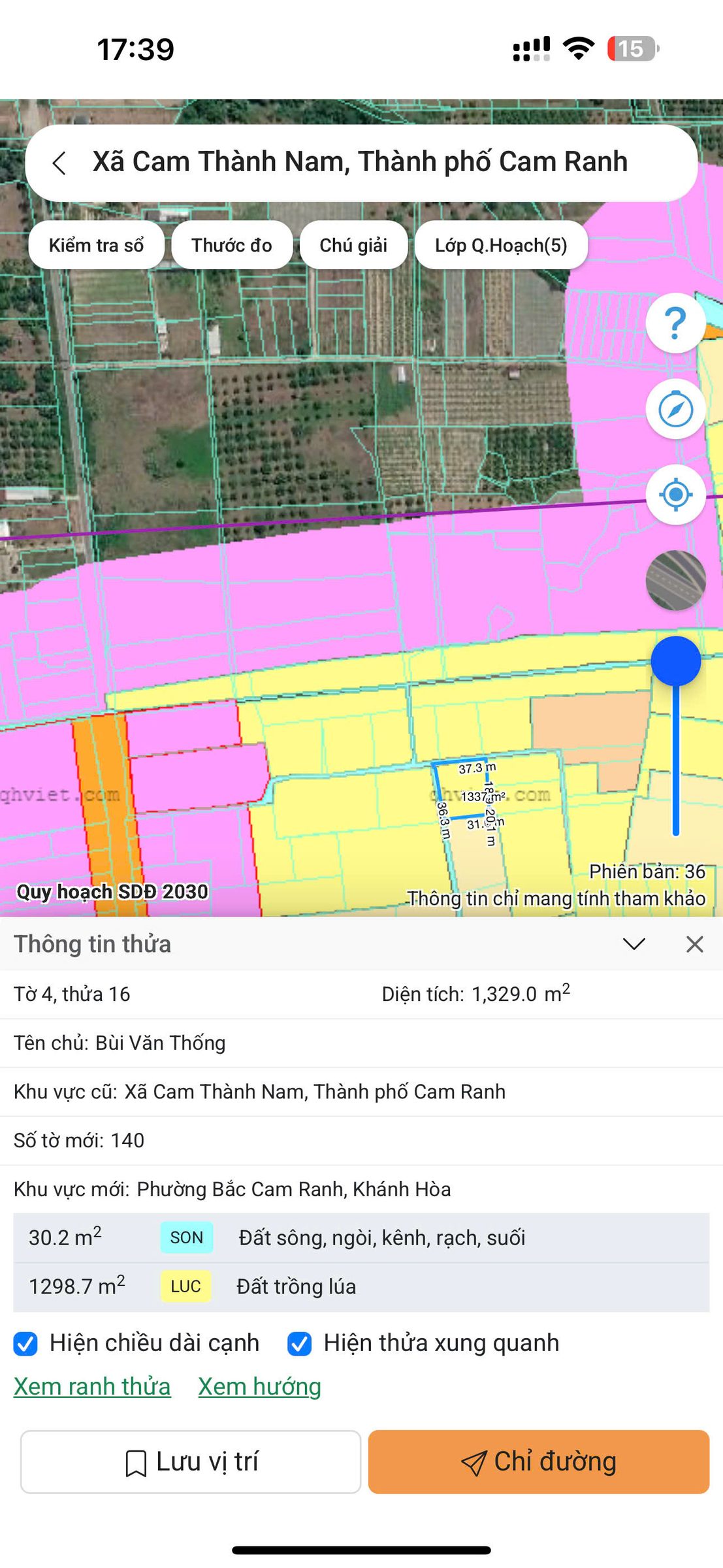Open the Xem hướng link
The height and width of the screenshot is (1568, 723).
(260, 1386)
